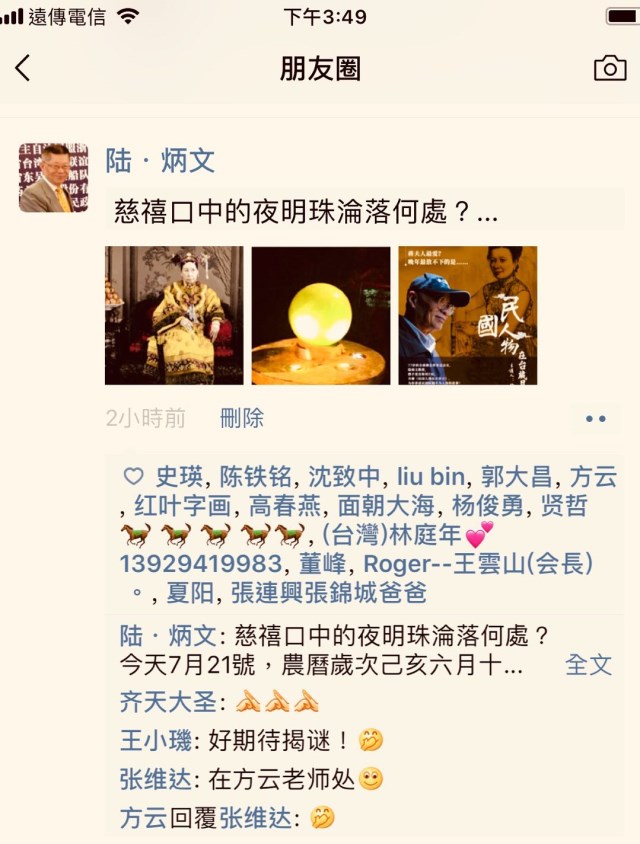View the 民國人物 poster photo
Screen dimensions: 640x844
pyautogui.click(x=467, y=315)
